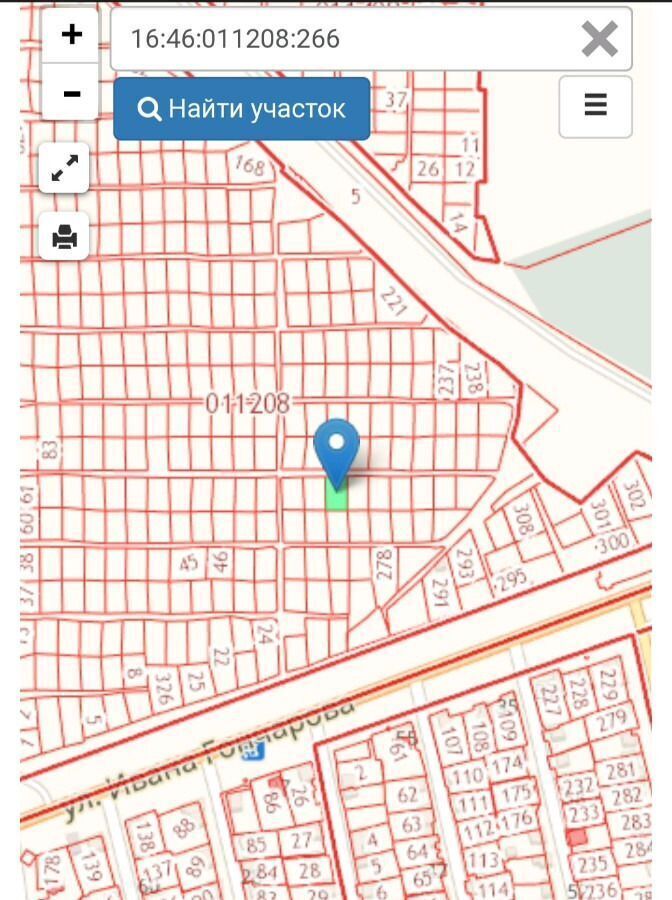This screenshot has height=900, width=672.
Task: Tap the Найти участок button
Action: [x=242, y=108]
